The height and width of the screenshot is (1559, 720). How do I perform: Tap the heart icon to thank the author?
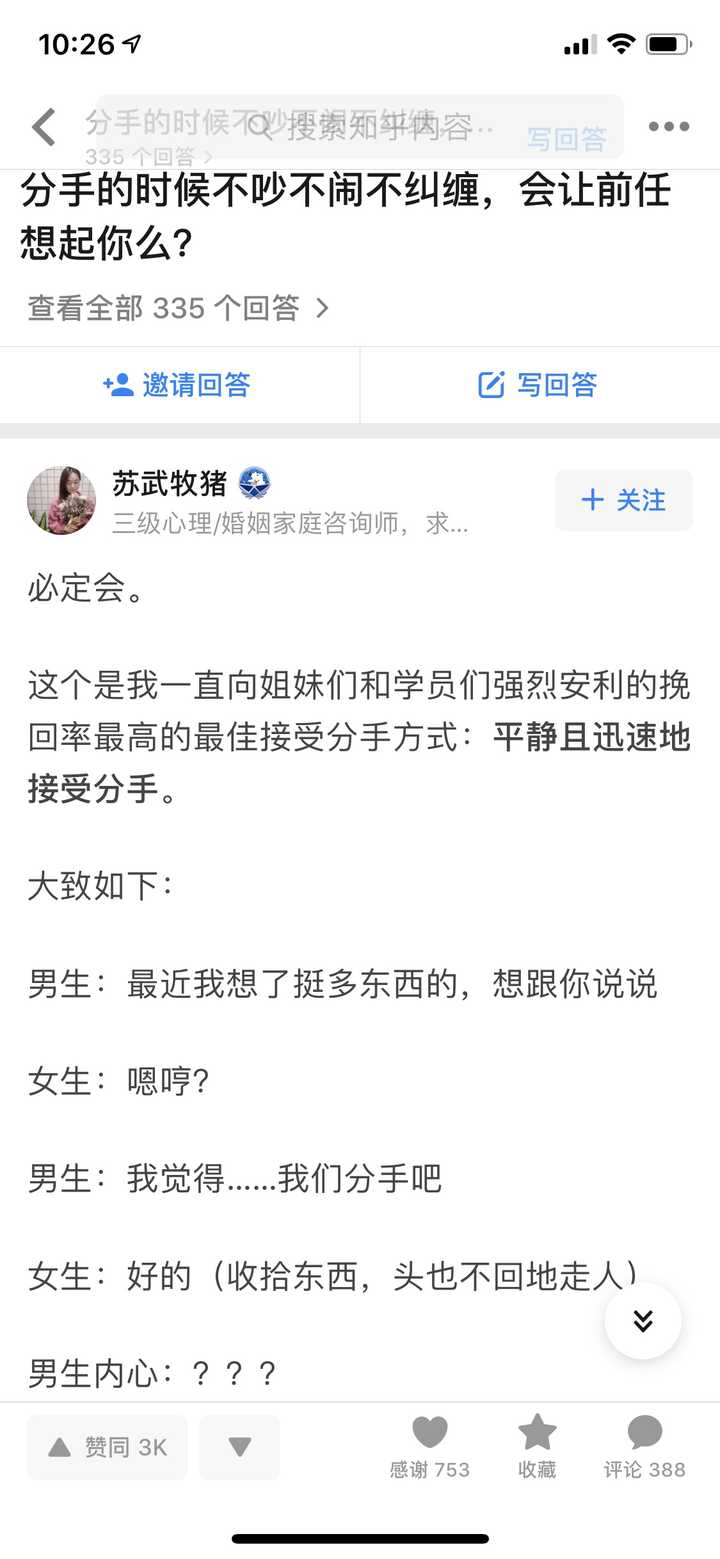(x=429, y=1432)
